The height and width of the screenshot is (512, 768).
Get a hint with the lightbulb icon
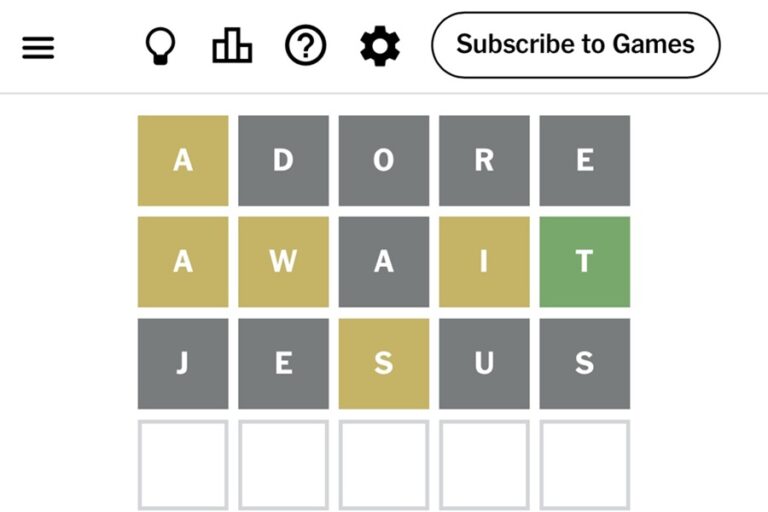[x=160, y=45]
